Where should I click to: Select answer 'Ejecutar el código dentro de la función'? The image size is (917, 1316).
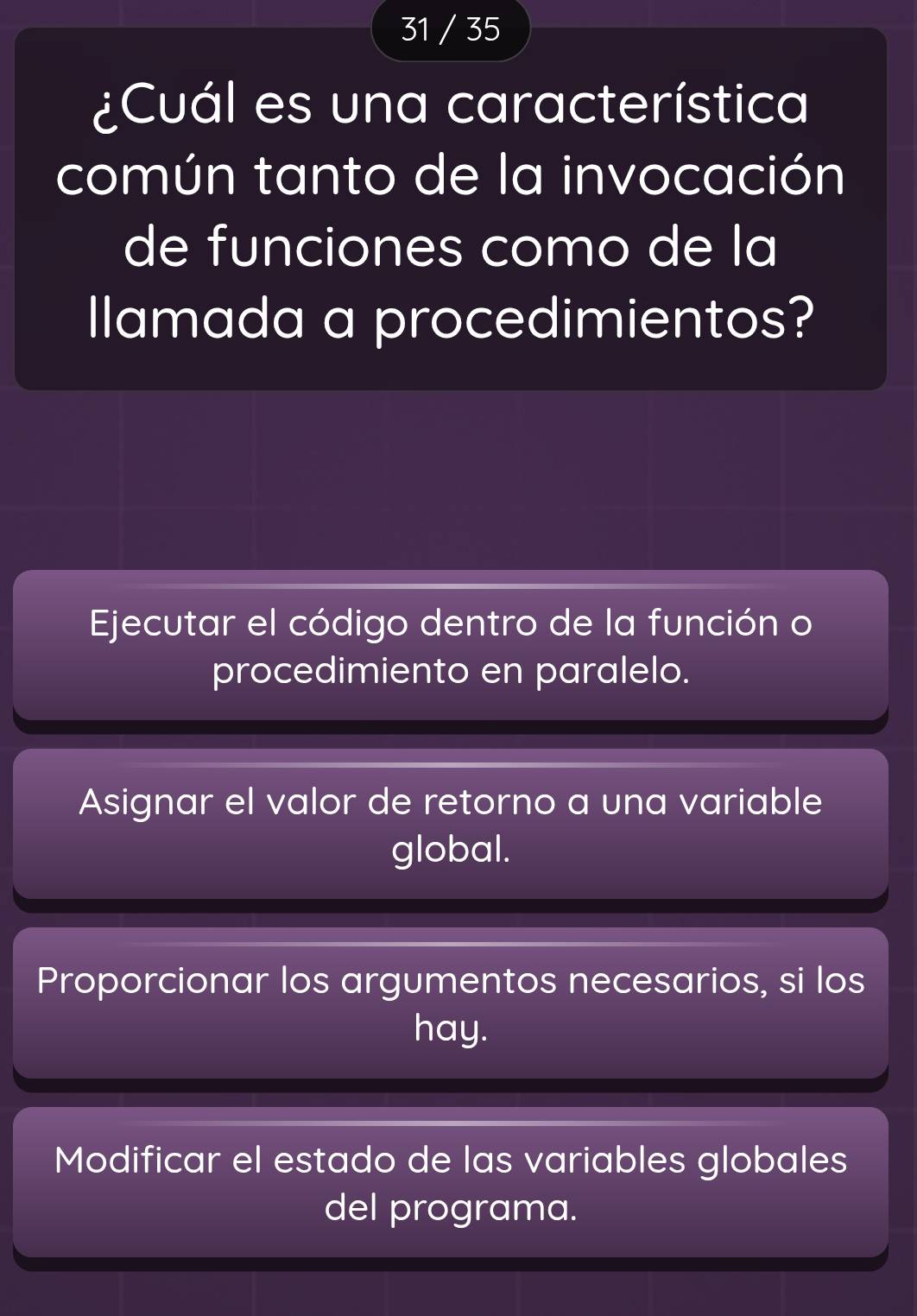[x=450, y=646]
